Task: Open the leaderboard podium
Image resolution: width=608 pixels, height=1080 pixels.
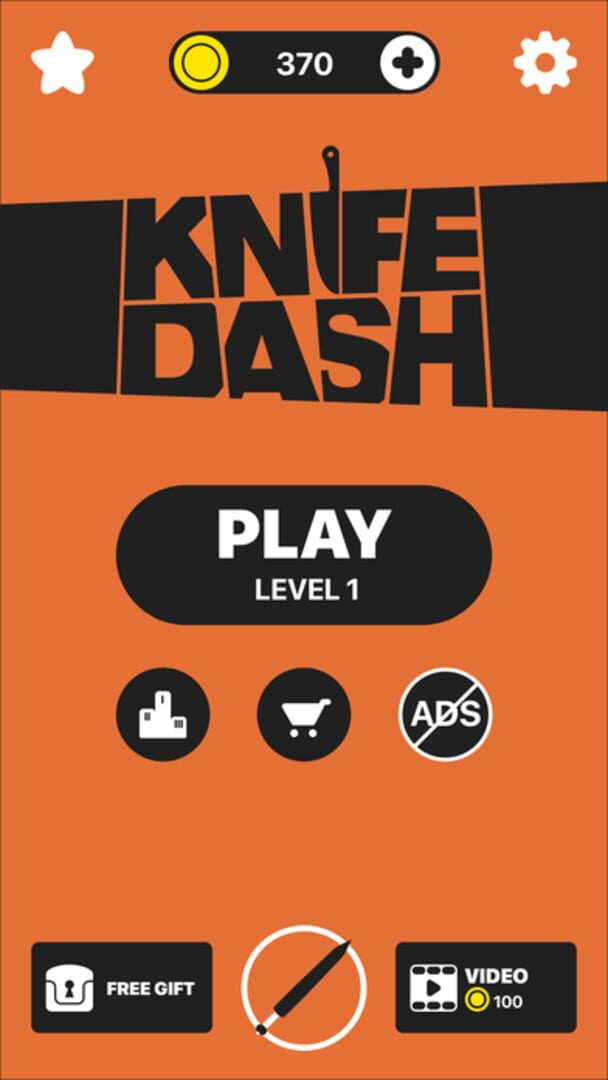Action: tap(163, 714)
